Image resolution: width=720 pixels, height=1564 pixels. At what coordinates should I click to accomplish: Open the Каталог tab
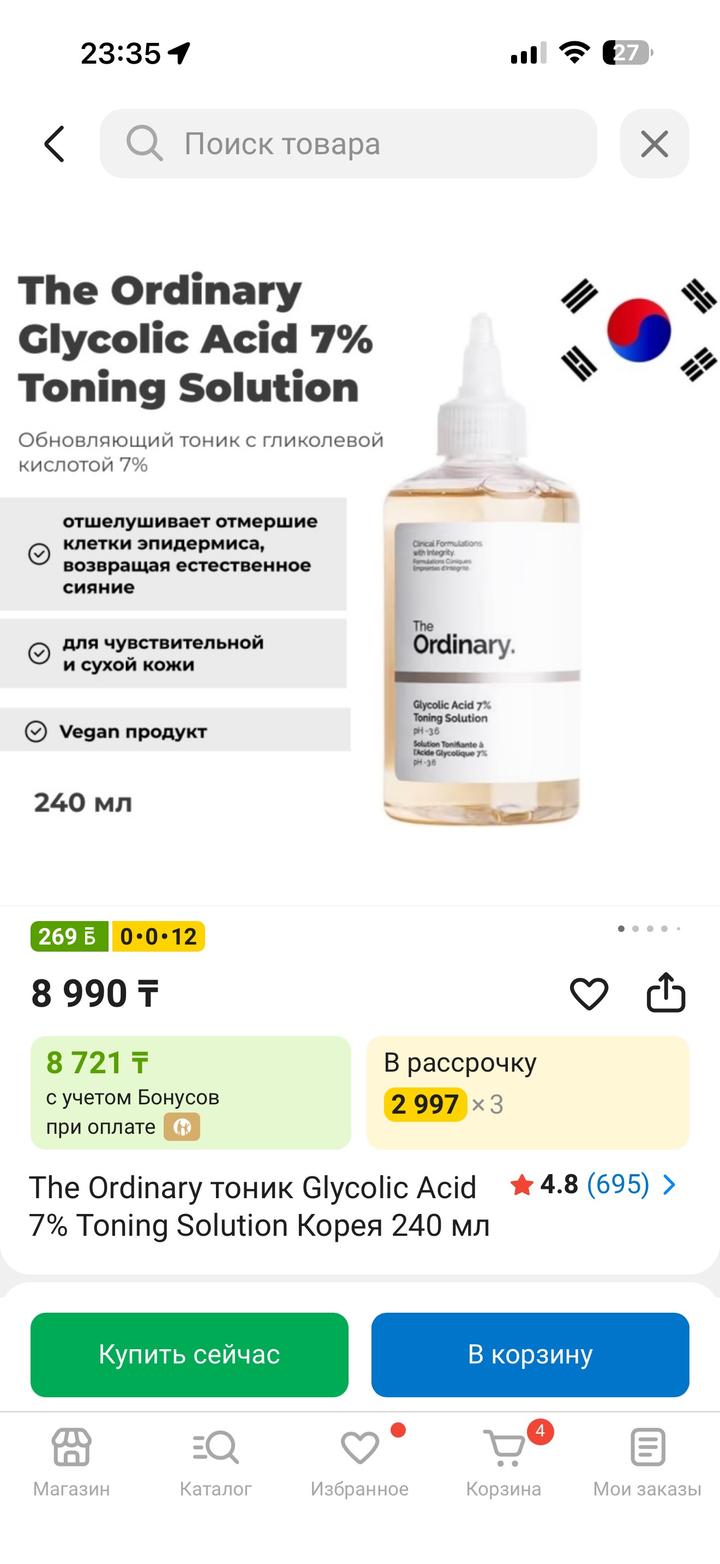(215, 1461)
